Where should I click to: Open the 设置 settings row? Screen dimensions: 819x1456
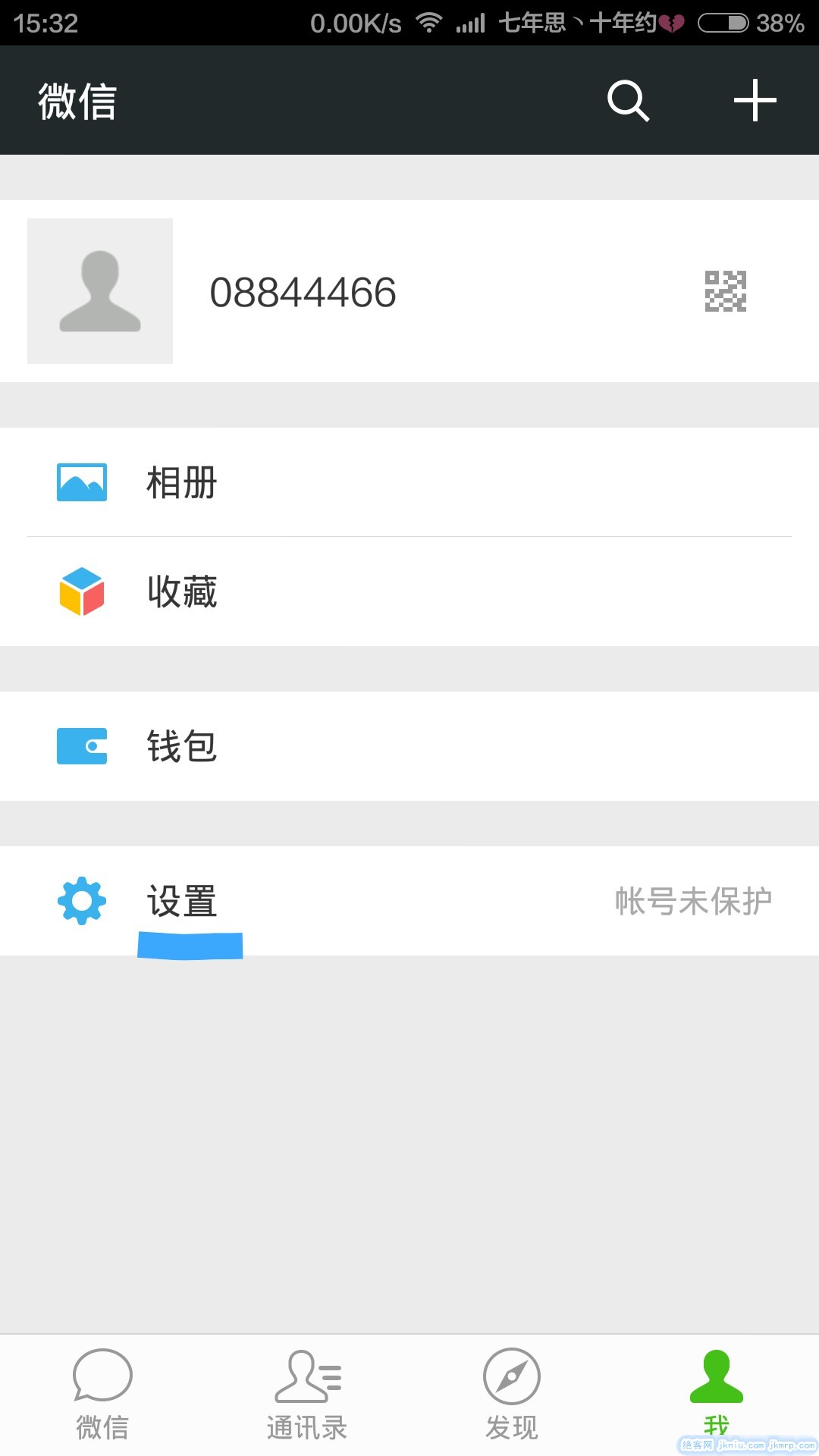coord(409,901)
